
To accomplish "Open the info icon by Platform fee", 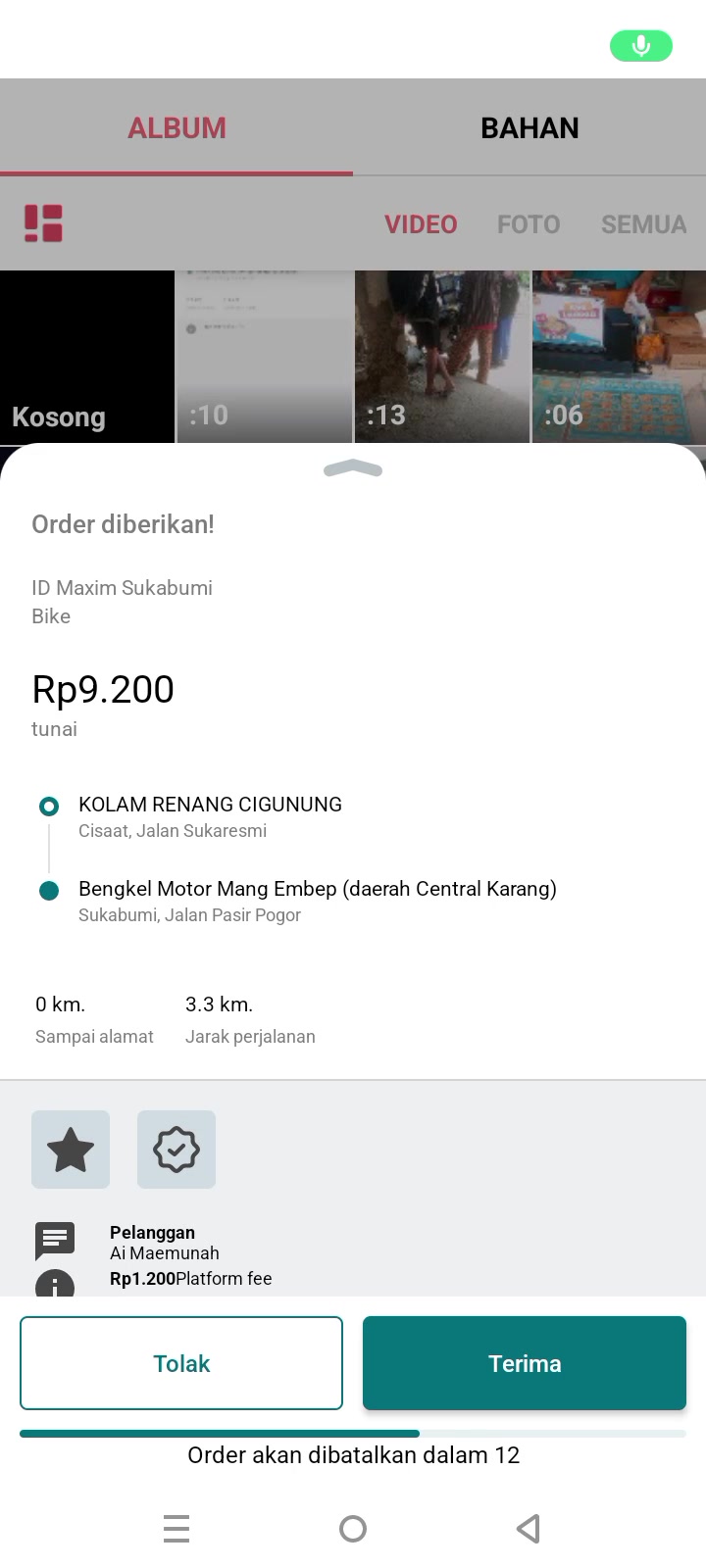I will (55, 1284).
